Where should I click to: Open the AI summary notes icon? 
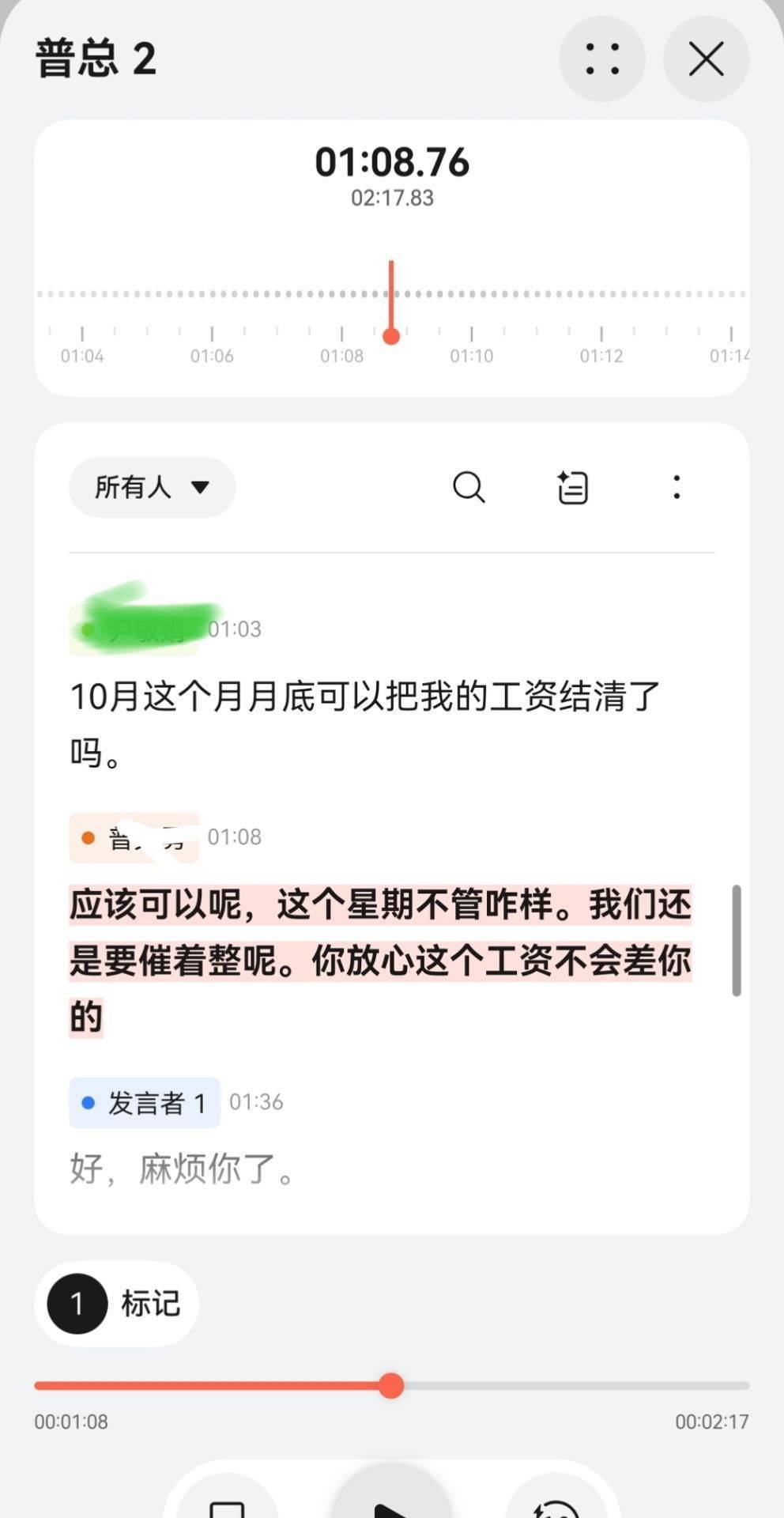click(572, 487)
